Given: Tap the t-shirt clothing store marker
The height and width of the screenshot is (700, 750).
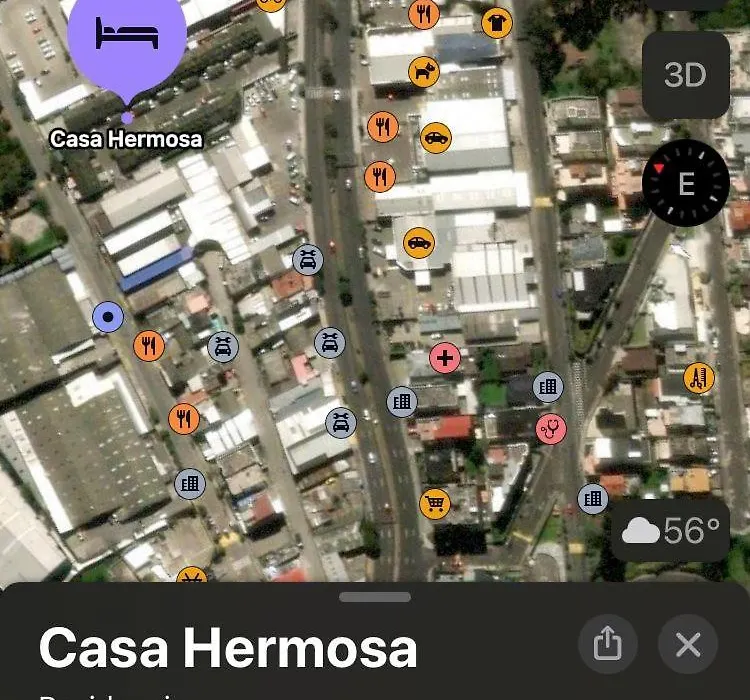Looking at the screenshot, I should (x=496, y=22).
